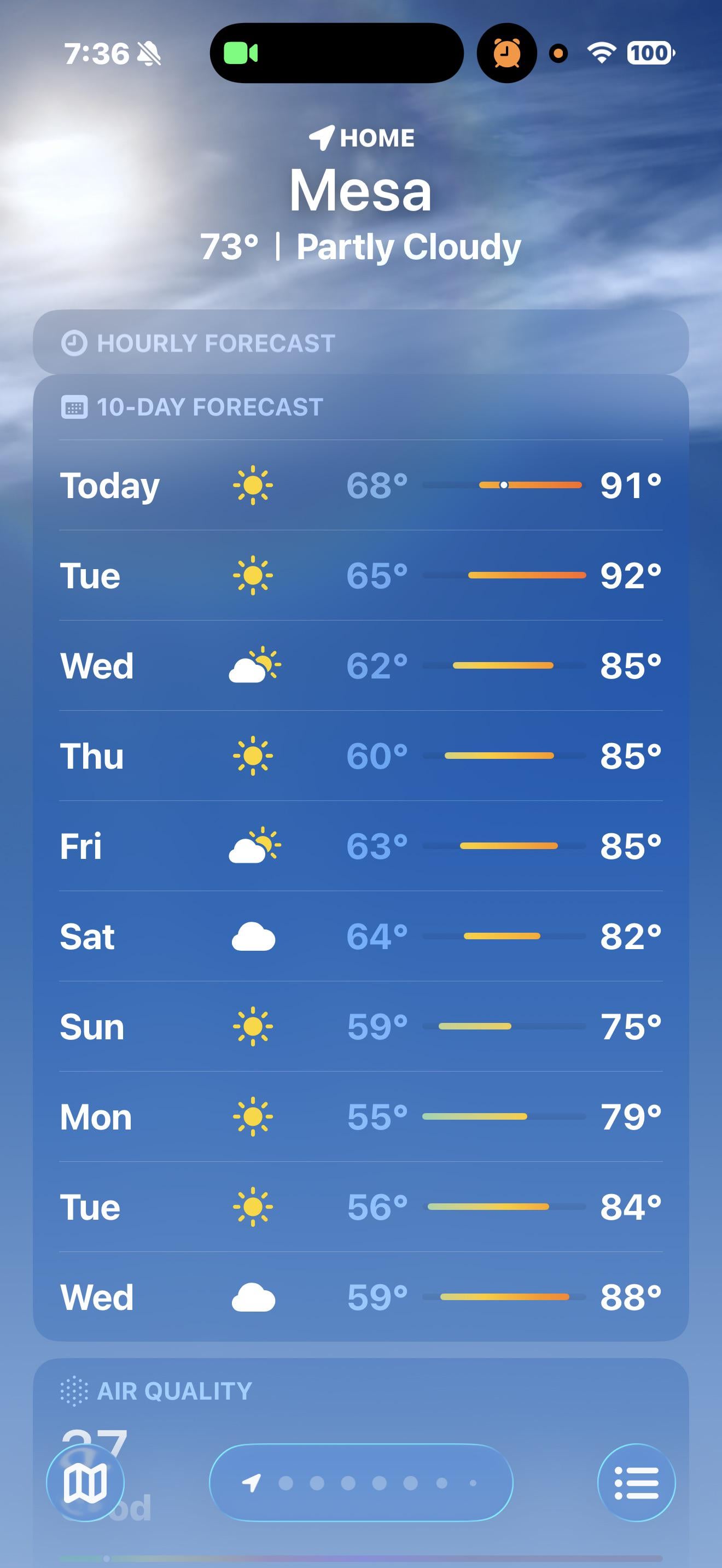Tap the location page indicator
The image size is (722, 1568).
[x=361, y=1483]
